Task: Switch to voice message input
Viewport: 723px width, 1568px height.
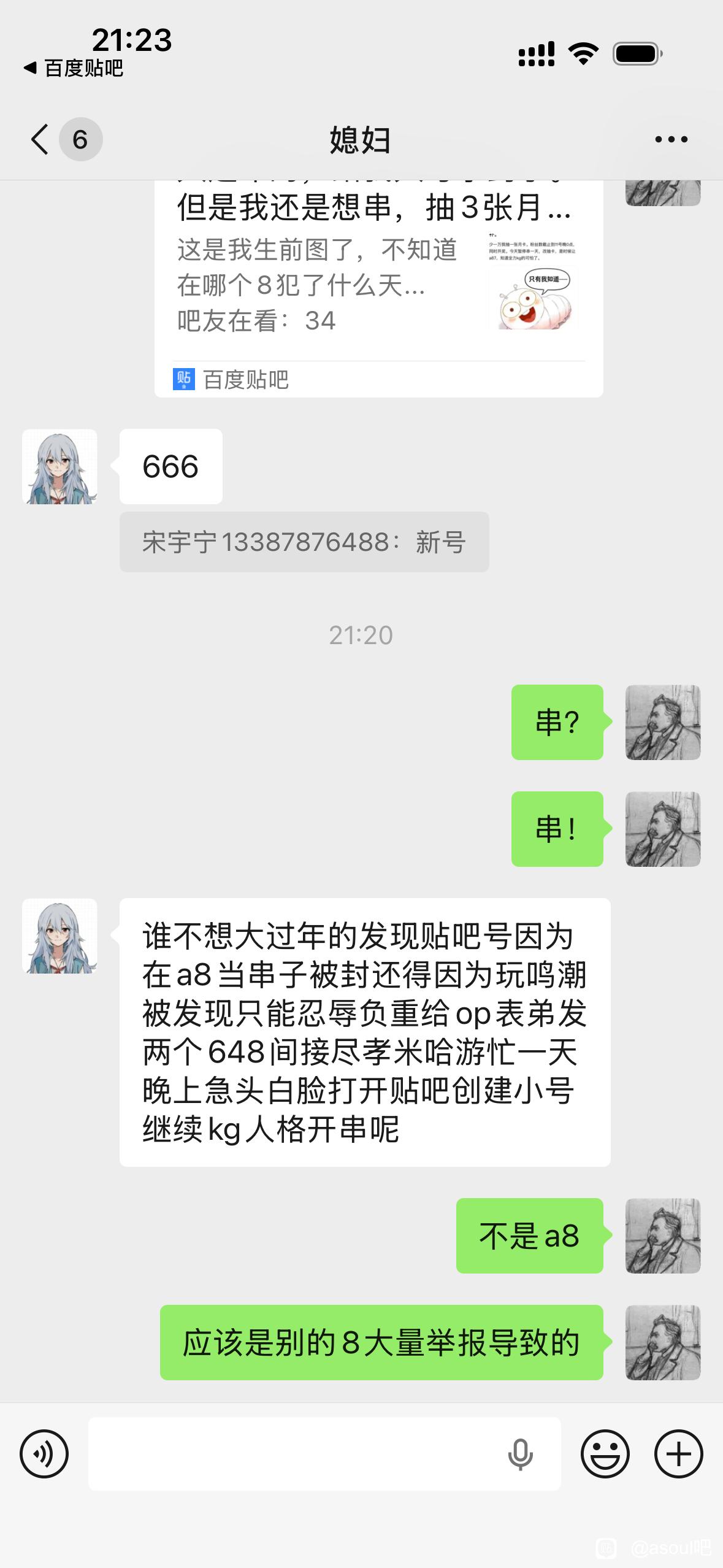Action: [44, 1453]
